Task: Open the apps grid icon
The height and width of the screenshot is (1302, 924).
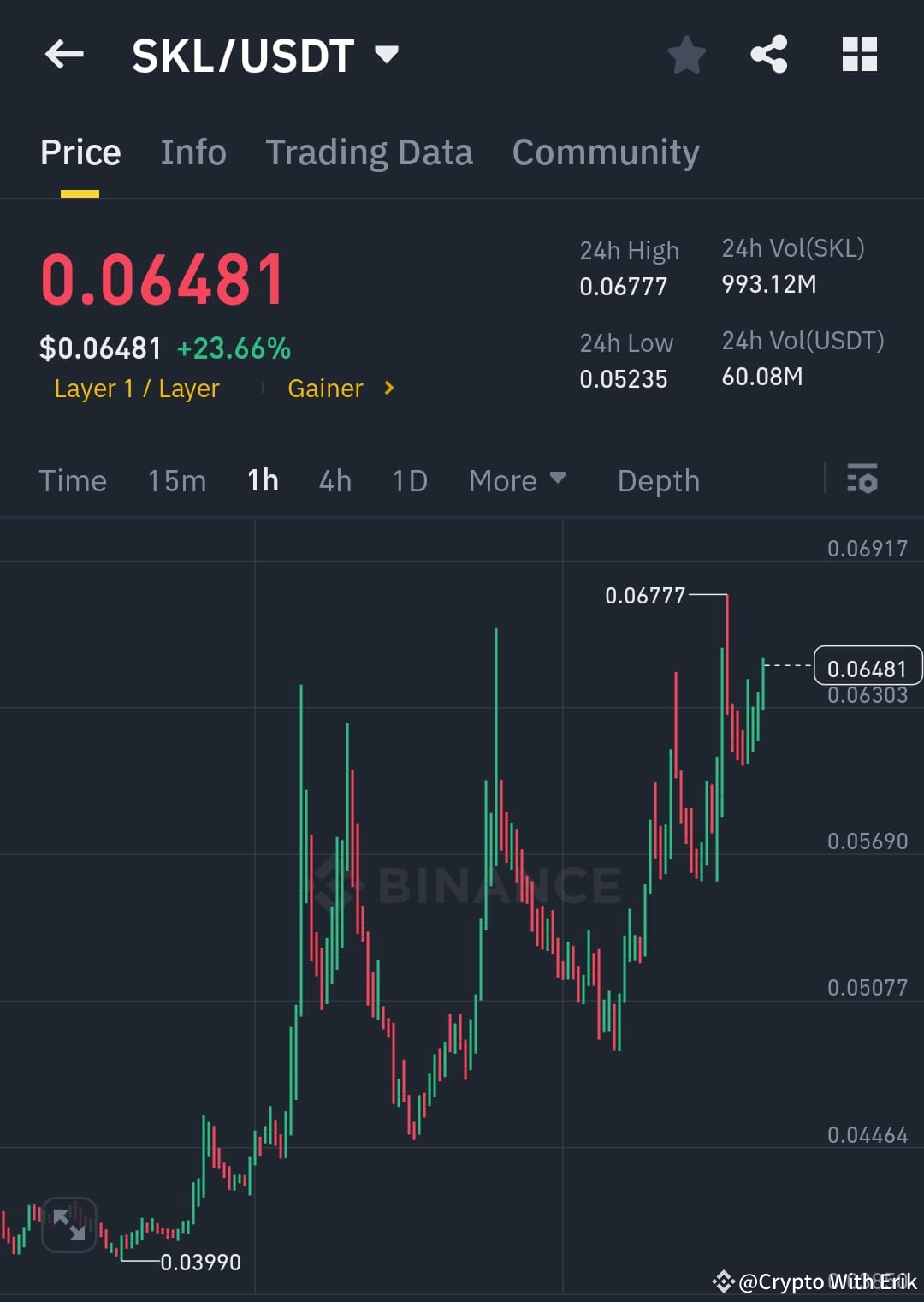Action: pos(859,54)
